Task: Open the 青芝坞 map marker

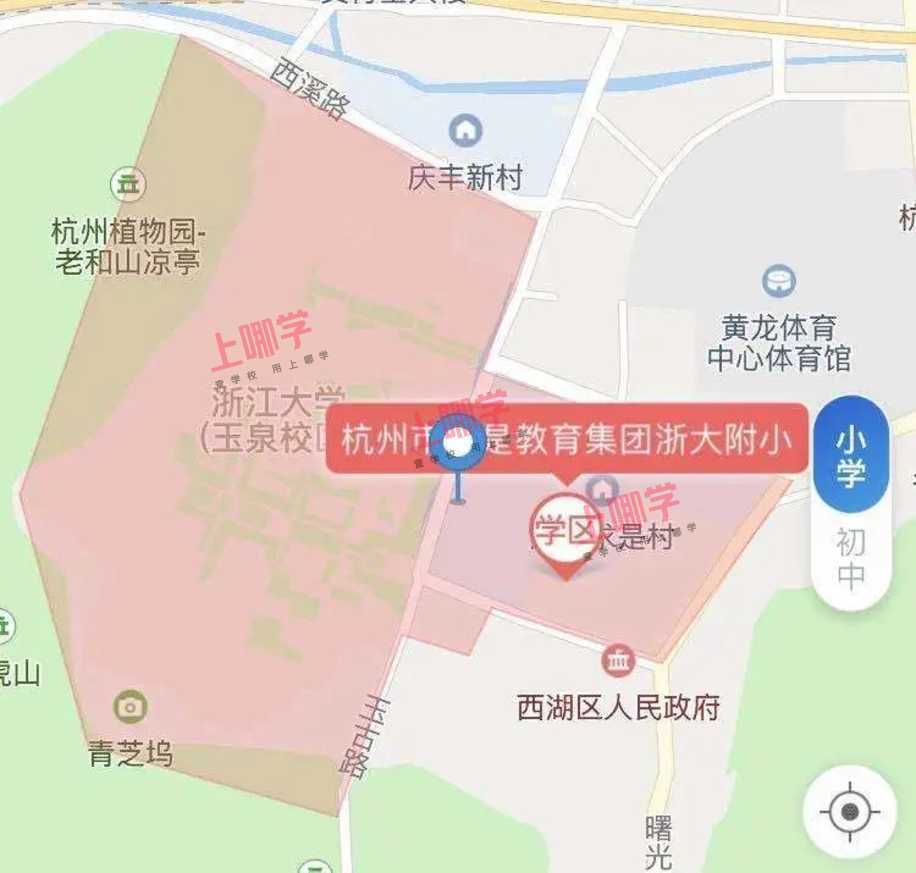Action: pyautogui.click(x=129, y=707)
